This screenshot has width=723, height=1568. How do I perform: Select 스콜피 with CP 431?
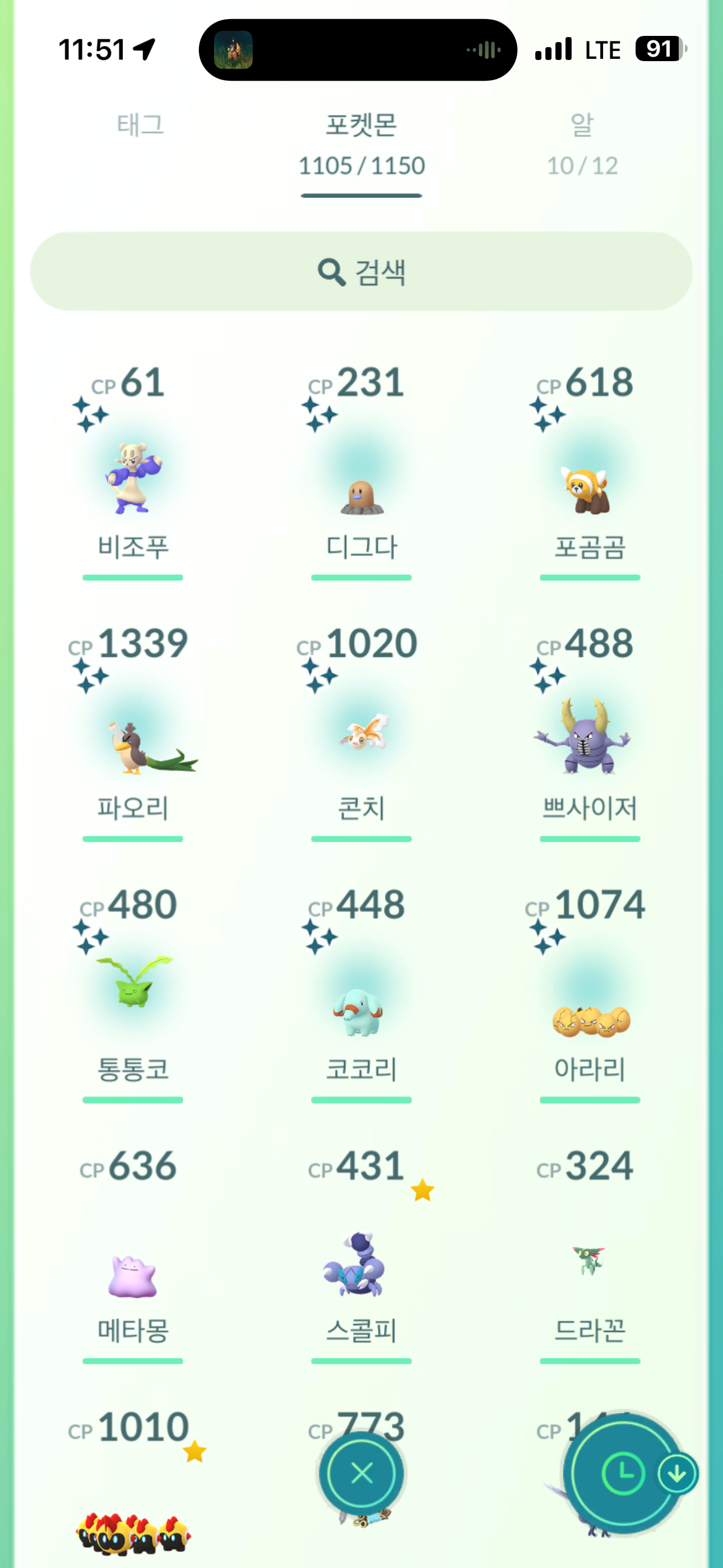point(354,1267)
